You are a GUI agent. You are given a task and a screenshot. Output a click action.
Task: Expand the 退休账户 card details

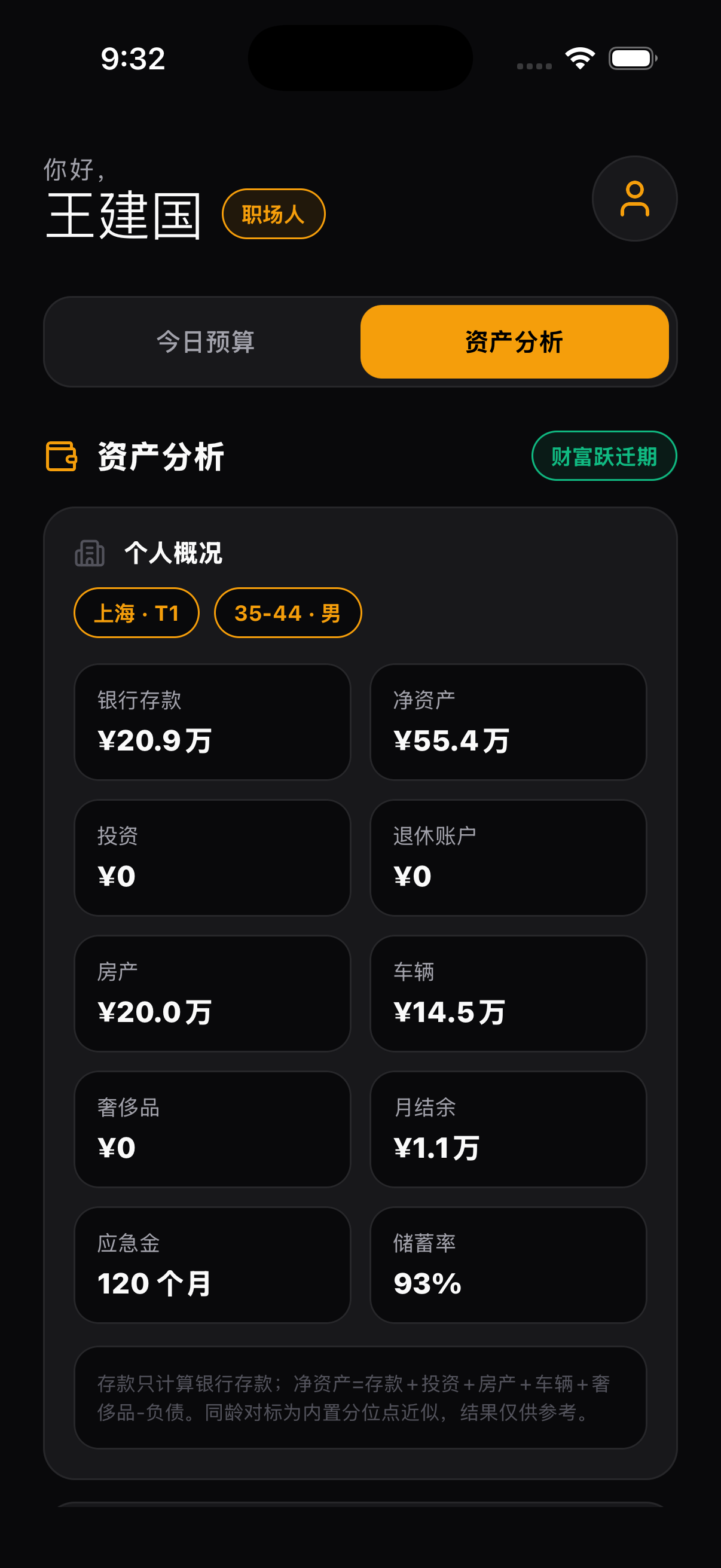click(x=509, y=858)
